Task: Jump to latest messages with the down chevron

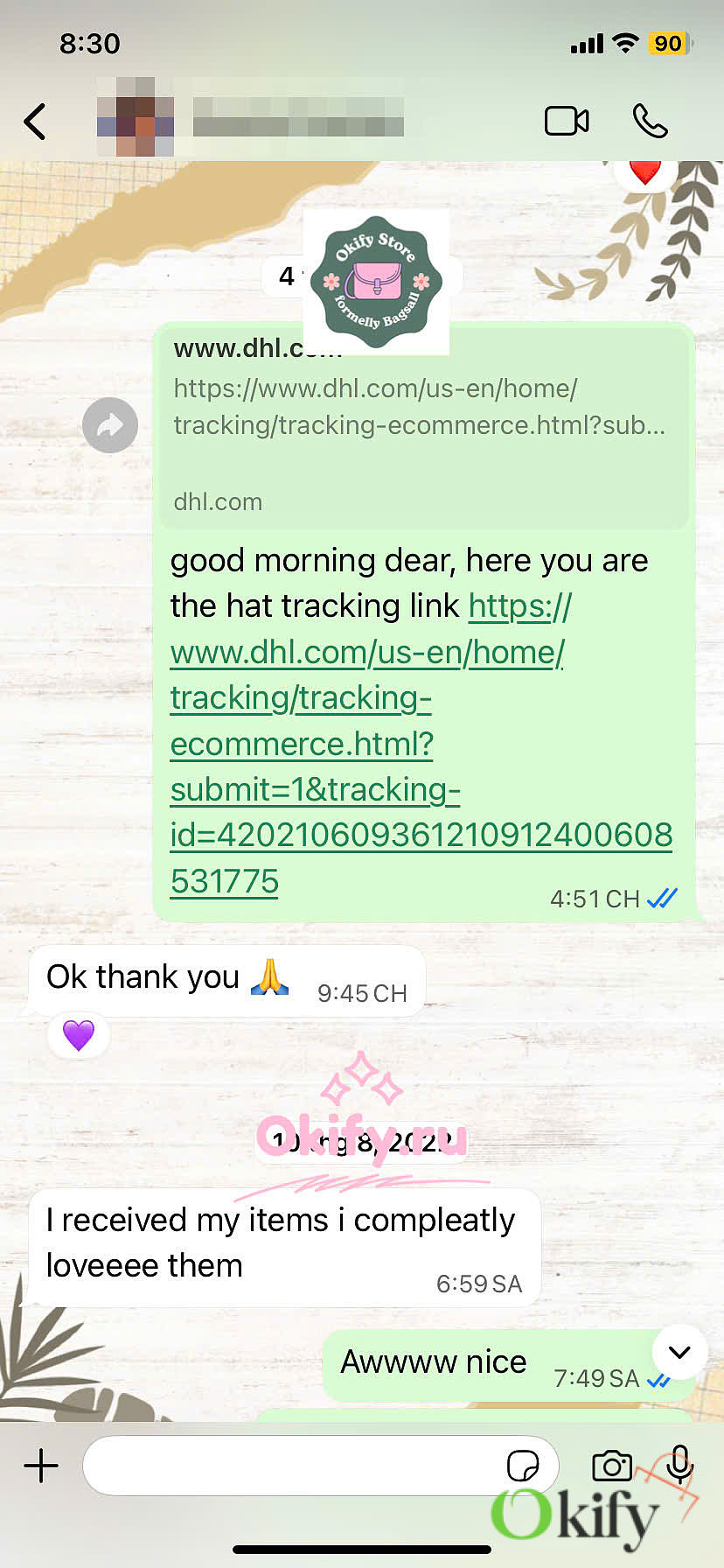Action: 679,1352
